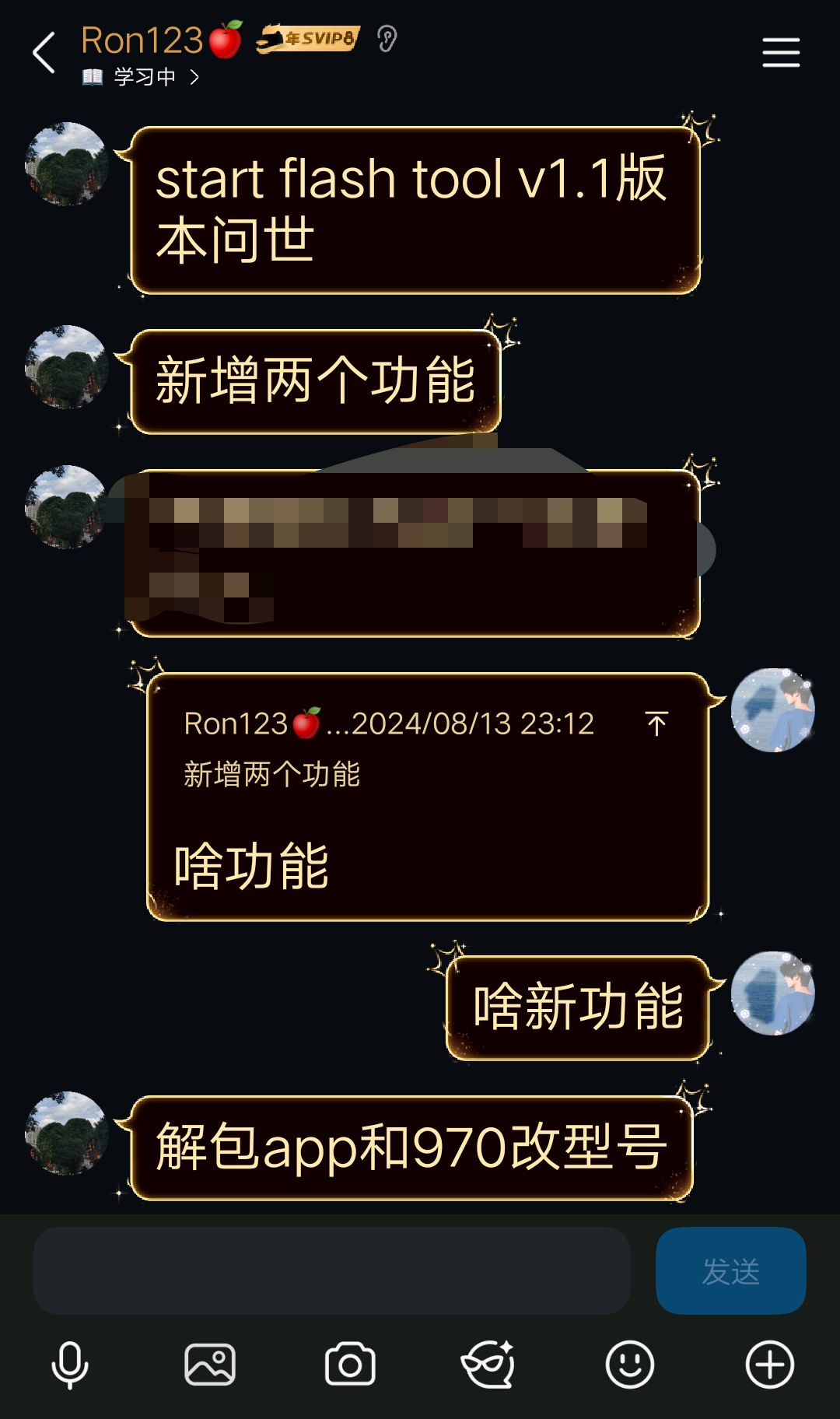The width and height of the screenshot is (840, 1419).
Task: Open the emoji sticker panel
Action: 629,1365
